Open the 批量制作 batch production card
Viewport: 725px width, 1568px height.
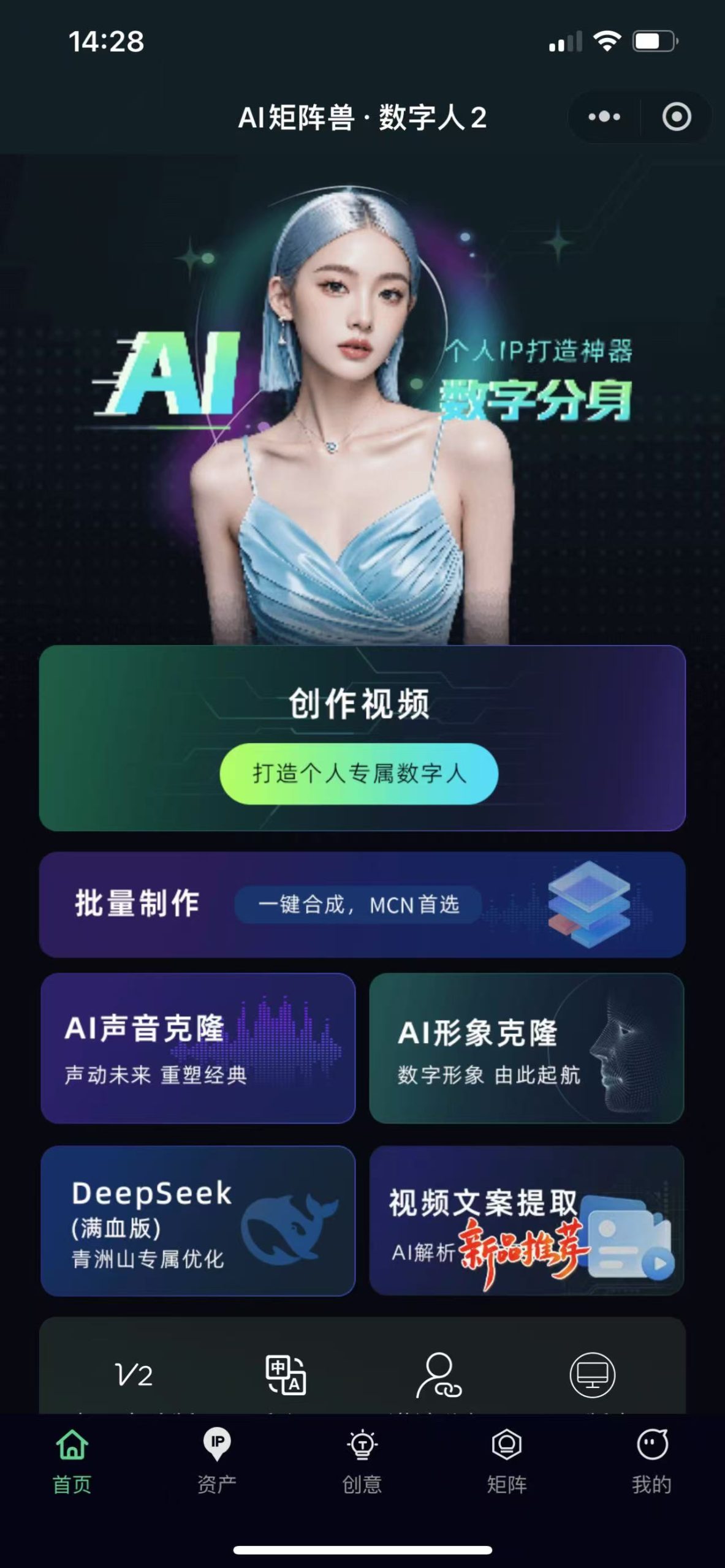click(362, 904)
